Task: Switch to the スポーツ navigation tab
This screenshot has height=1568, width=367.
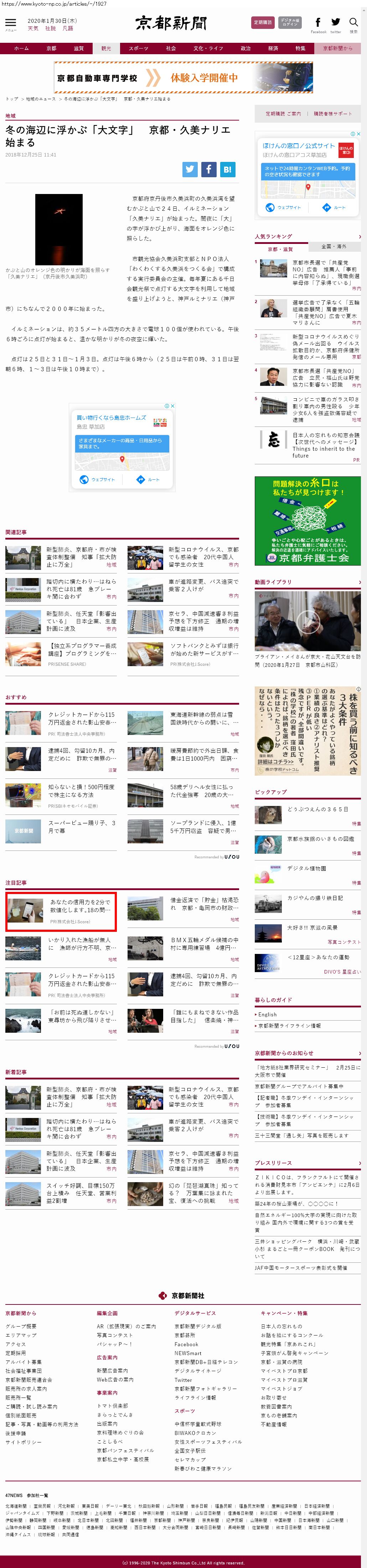Action: pos(138,49)
